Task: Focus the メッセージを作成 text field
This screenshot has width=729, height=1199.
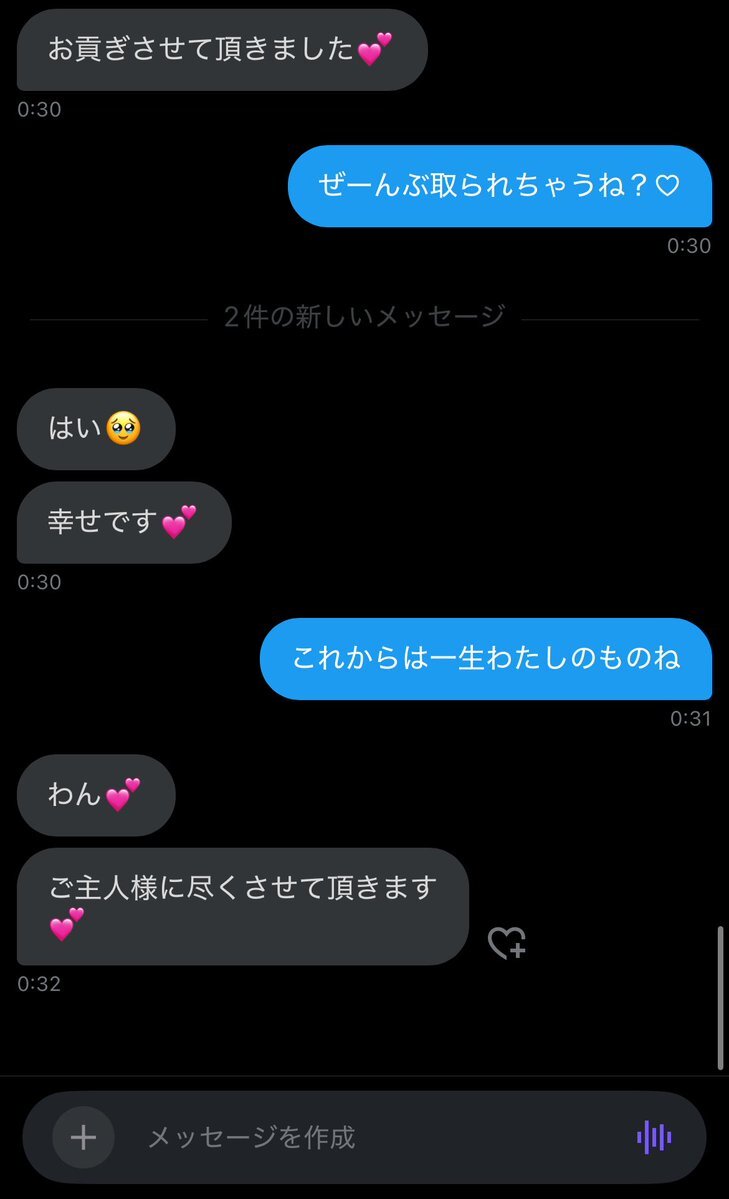Action: [375, 1137]
